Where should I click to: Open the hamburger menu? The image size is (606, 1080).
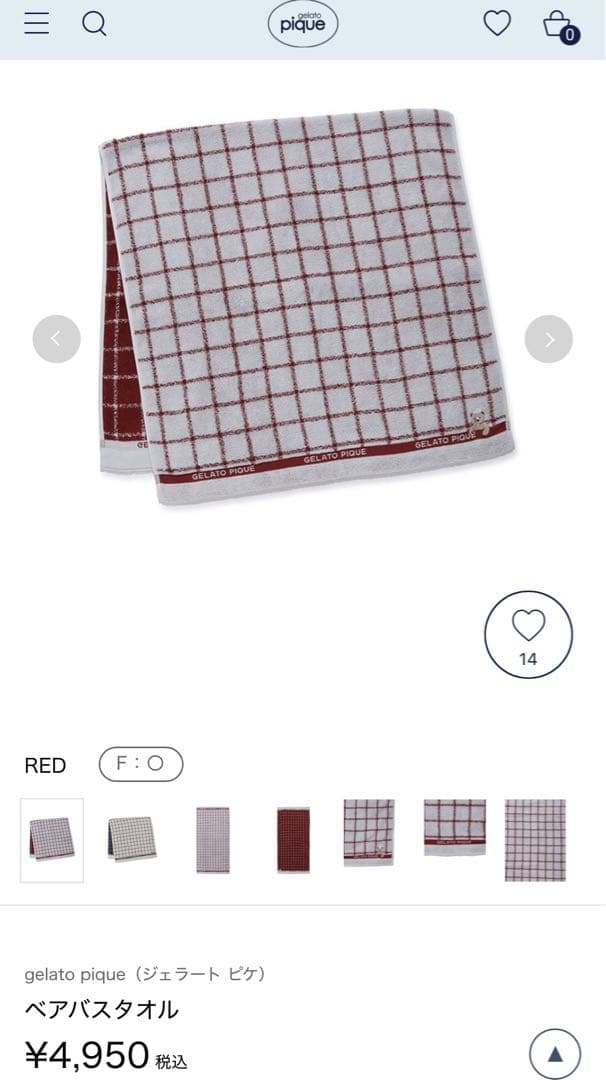37,24
